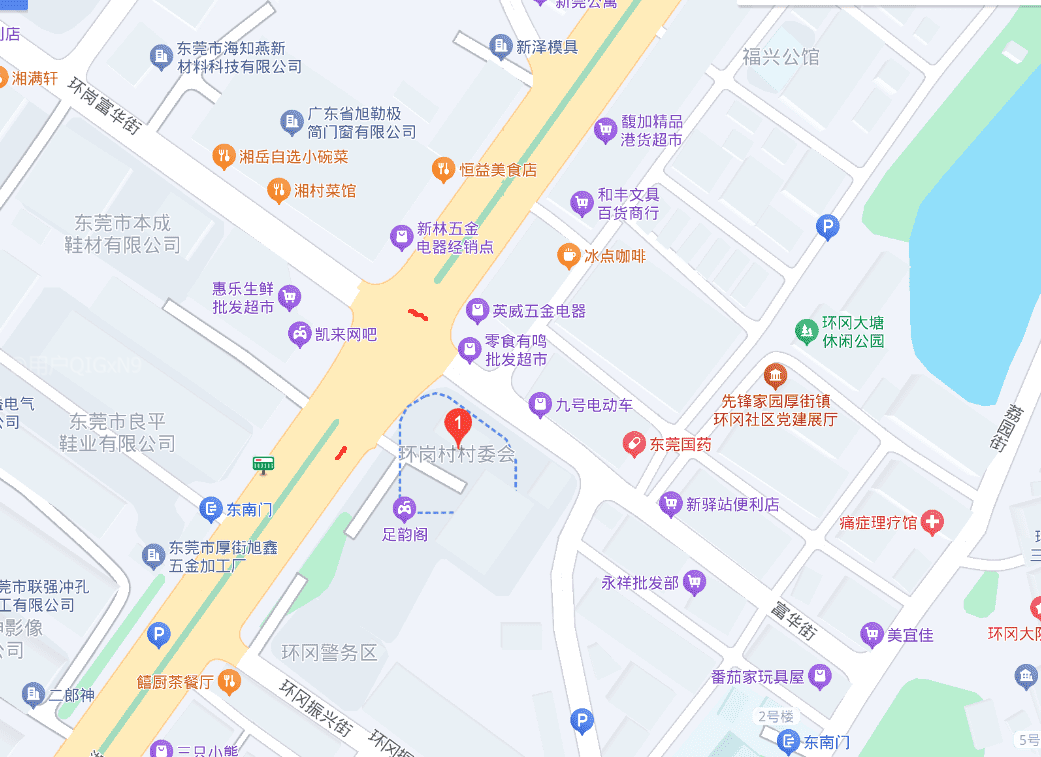Select 英威五金电器 shop marker

tap(478, 311)
